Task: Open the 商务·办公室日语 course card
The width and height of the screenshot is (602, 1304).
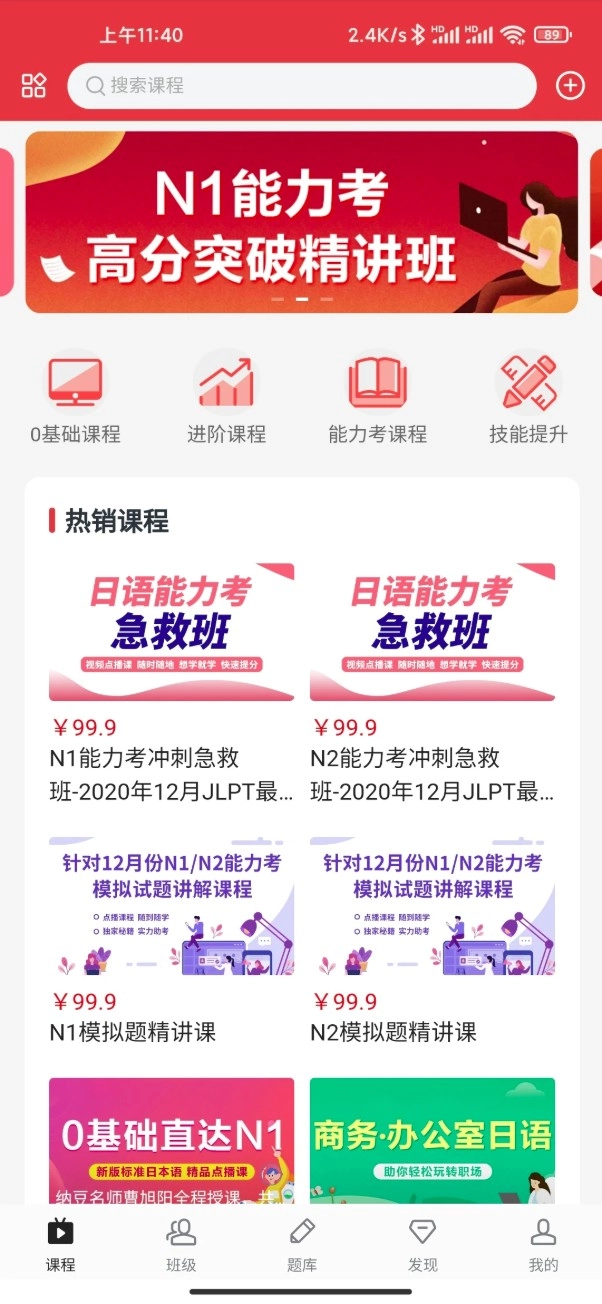Action: [432, 1140]
